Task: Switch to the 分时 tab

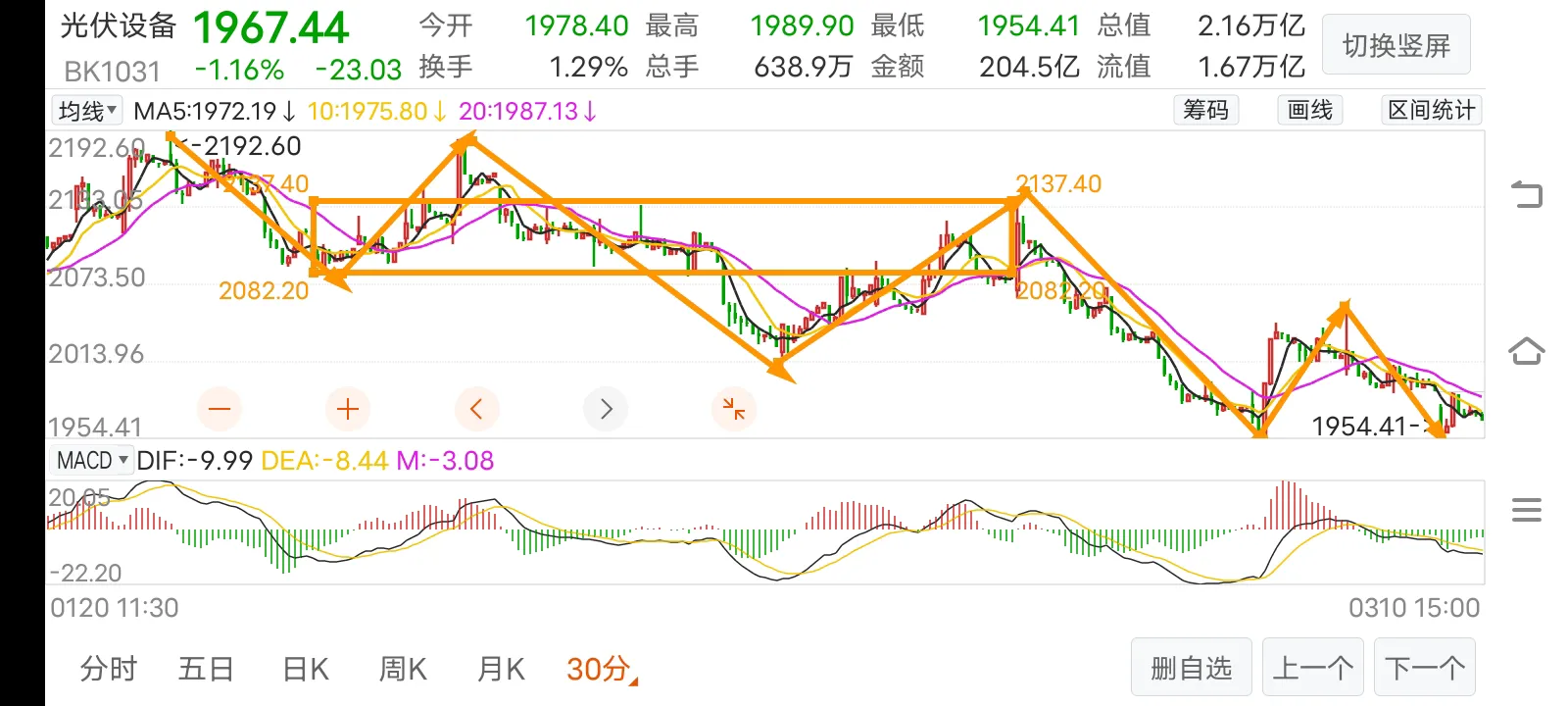Action: point(108,669)
